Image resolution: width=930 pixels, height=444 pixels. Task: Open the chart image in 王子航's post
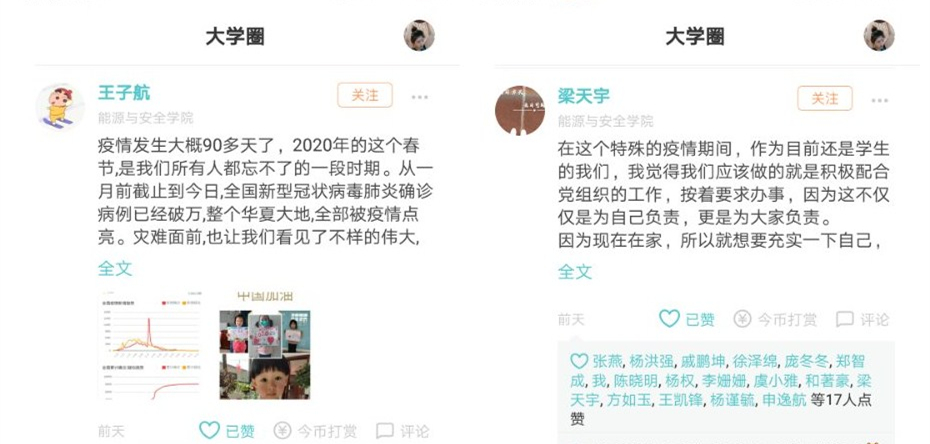click(x=151, y=347)
